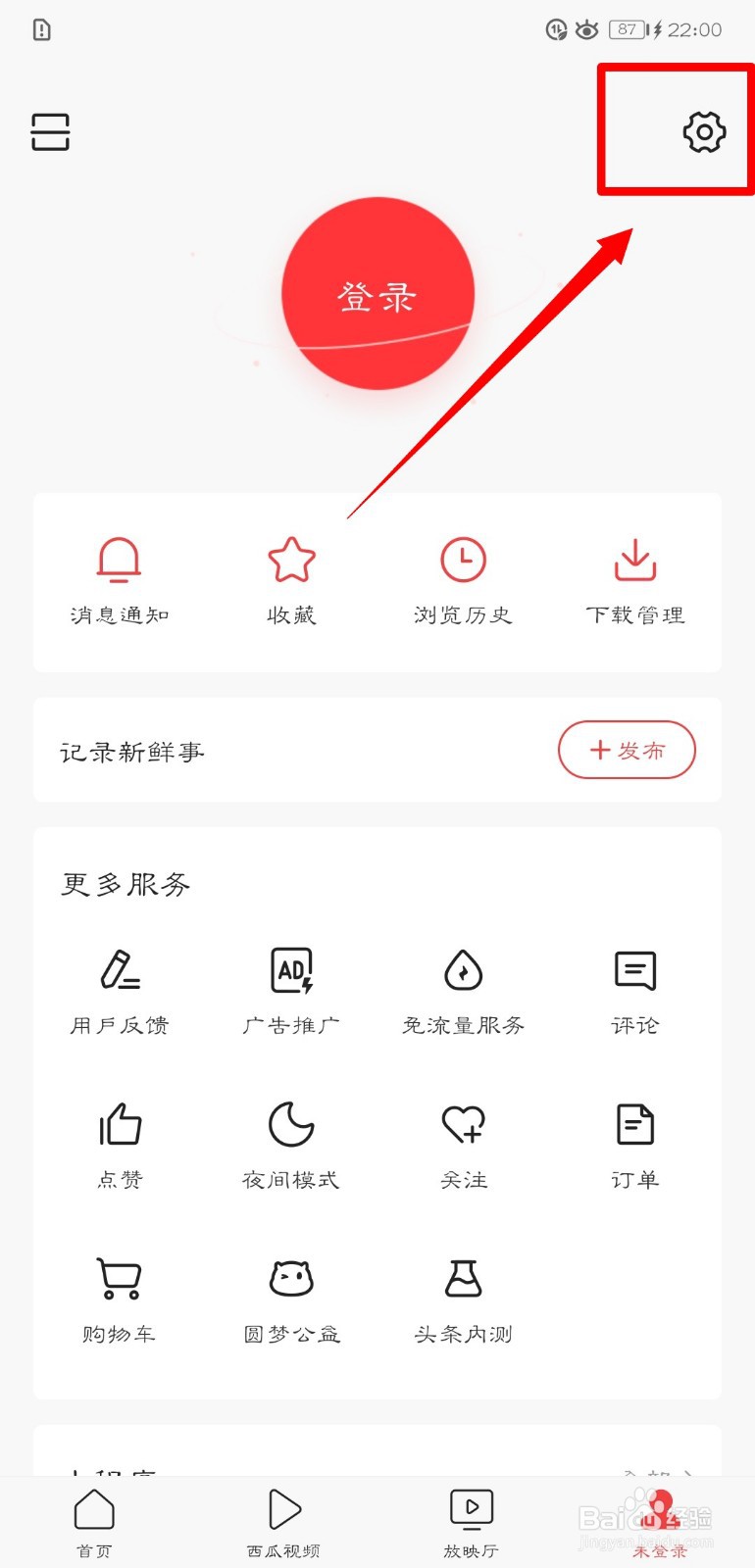Viewport: 755px width, 1568px height.
Task: Open 用户反馈 feedback
Action: pyautogui.click(x=120, y=992)
